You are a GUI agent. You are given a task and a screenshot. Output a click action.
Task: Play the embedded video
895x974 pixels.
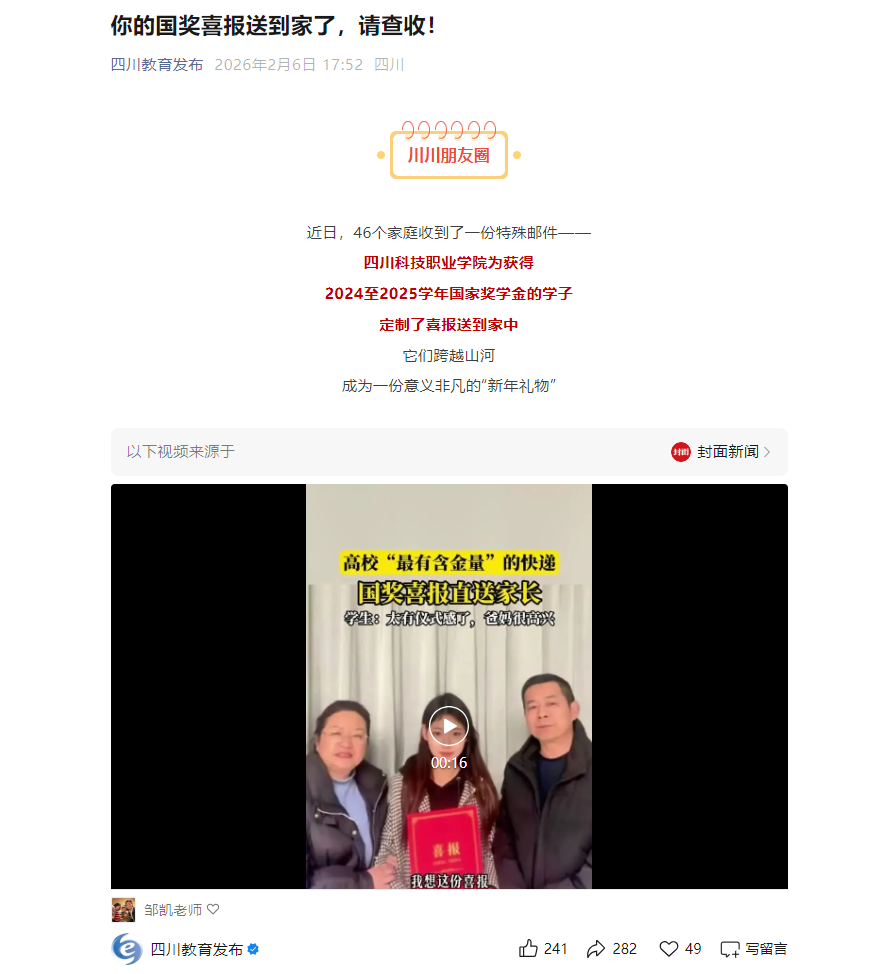448,726
